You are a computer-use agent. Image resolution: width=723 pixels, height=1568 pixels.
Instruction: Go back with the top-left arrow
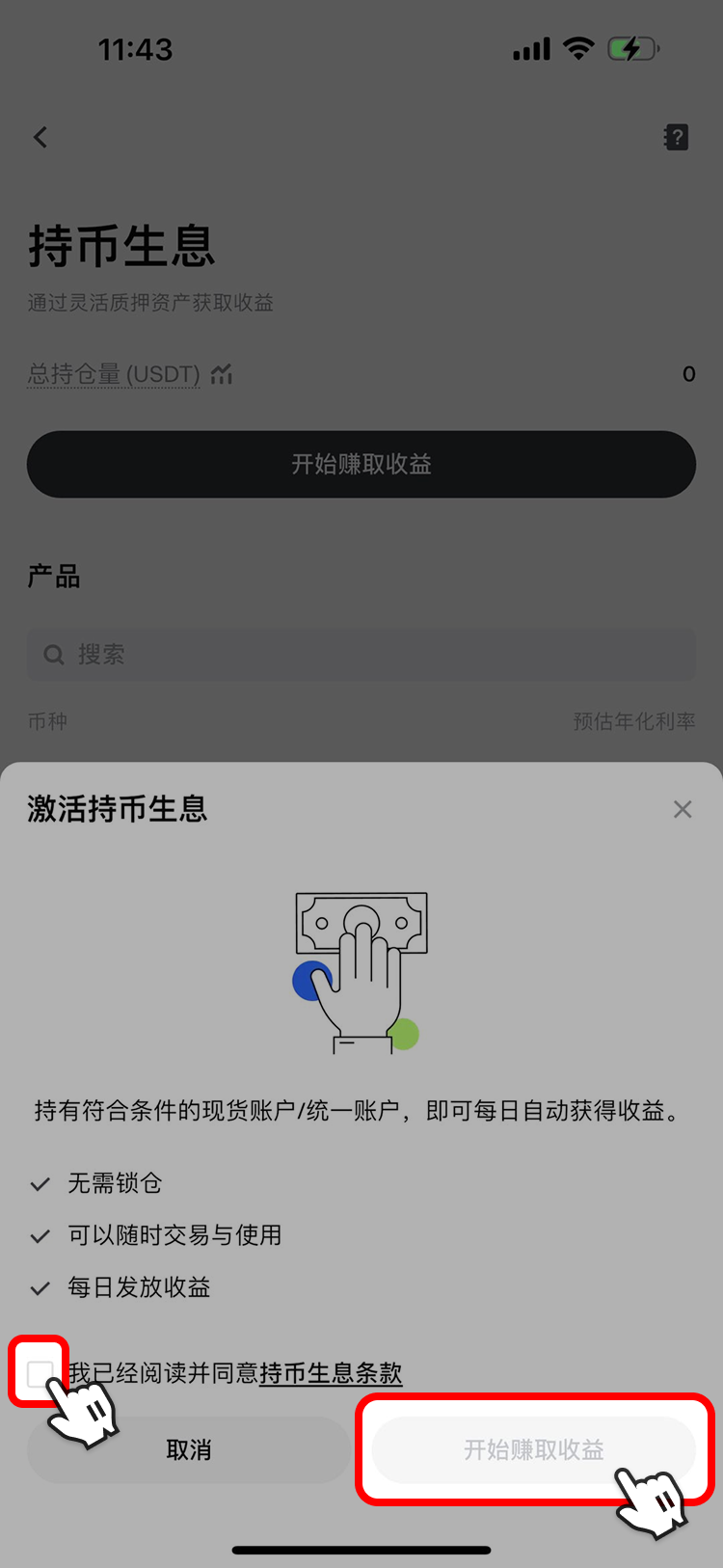tap(40, 137)
